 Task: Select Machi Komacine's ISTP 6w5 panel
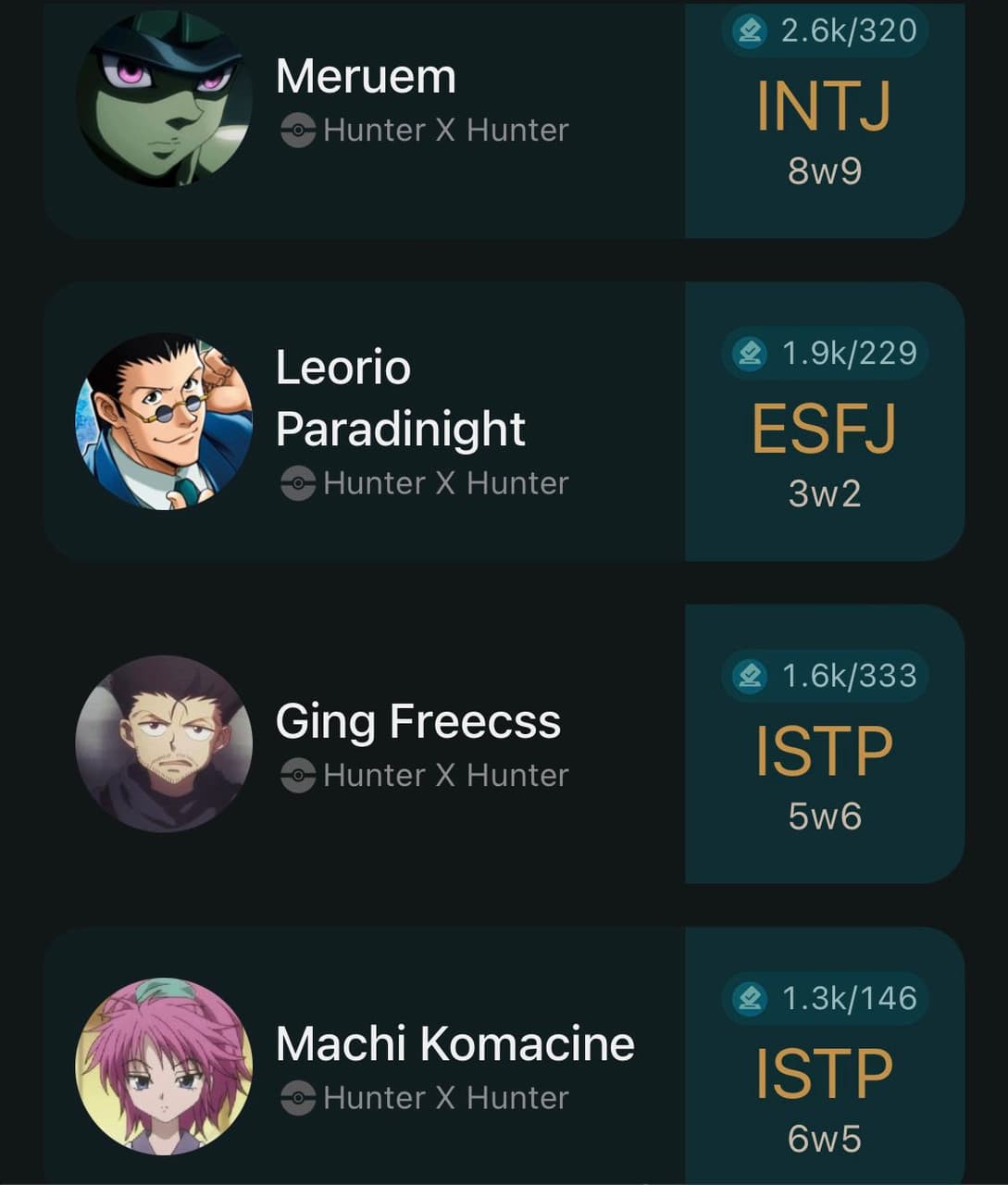824,1074
